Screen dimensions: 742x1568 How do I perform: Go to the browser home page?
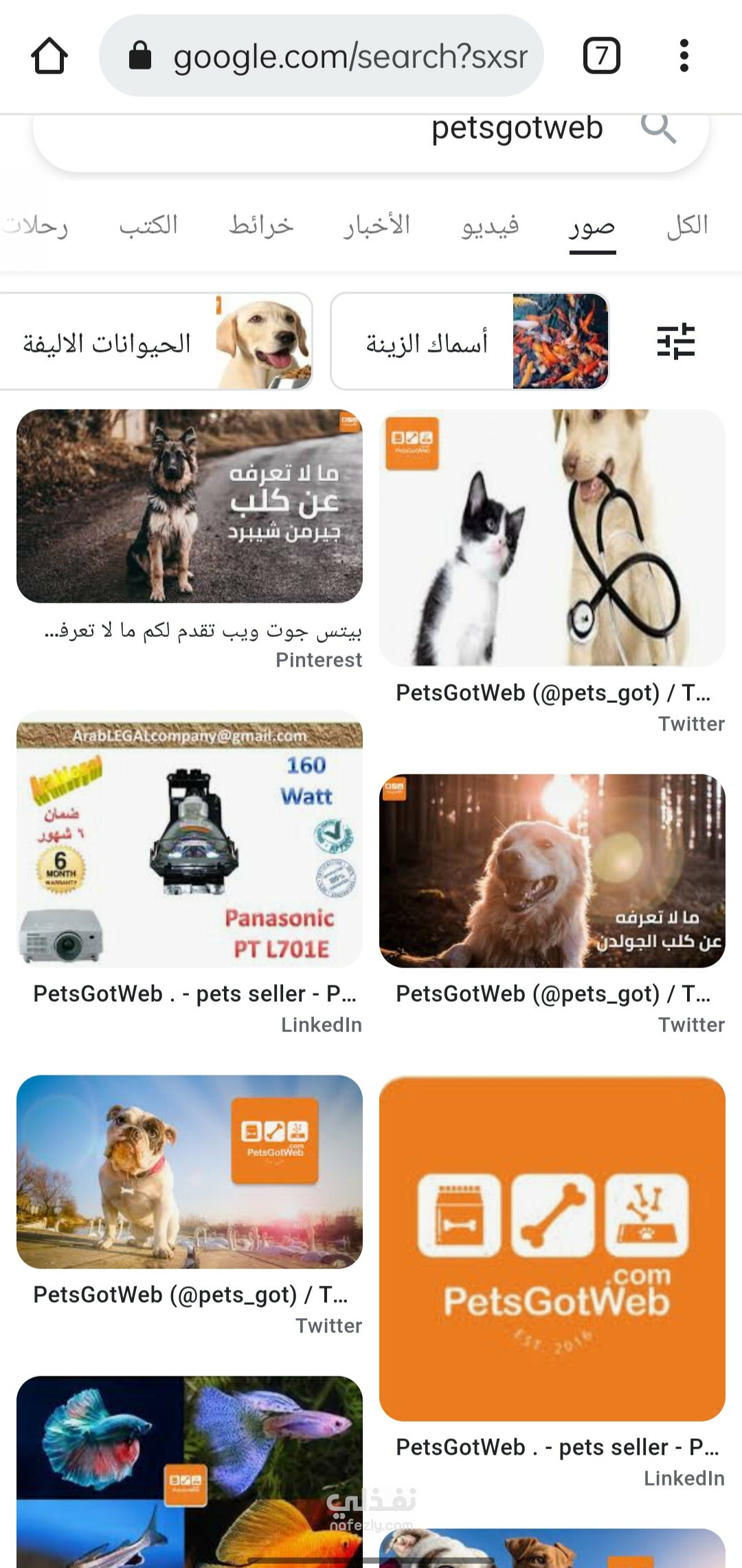point(49,56)
